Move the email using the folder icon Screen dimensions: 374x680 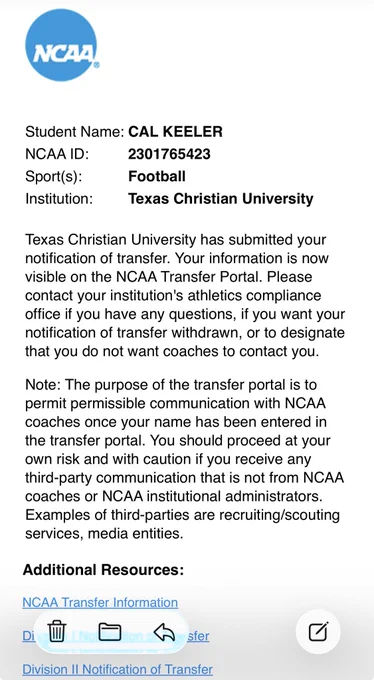[x=110, y=632]
